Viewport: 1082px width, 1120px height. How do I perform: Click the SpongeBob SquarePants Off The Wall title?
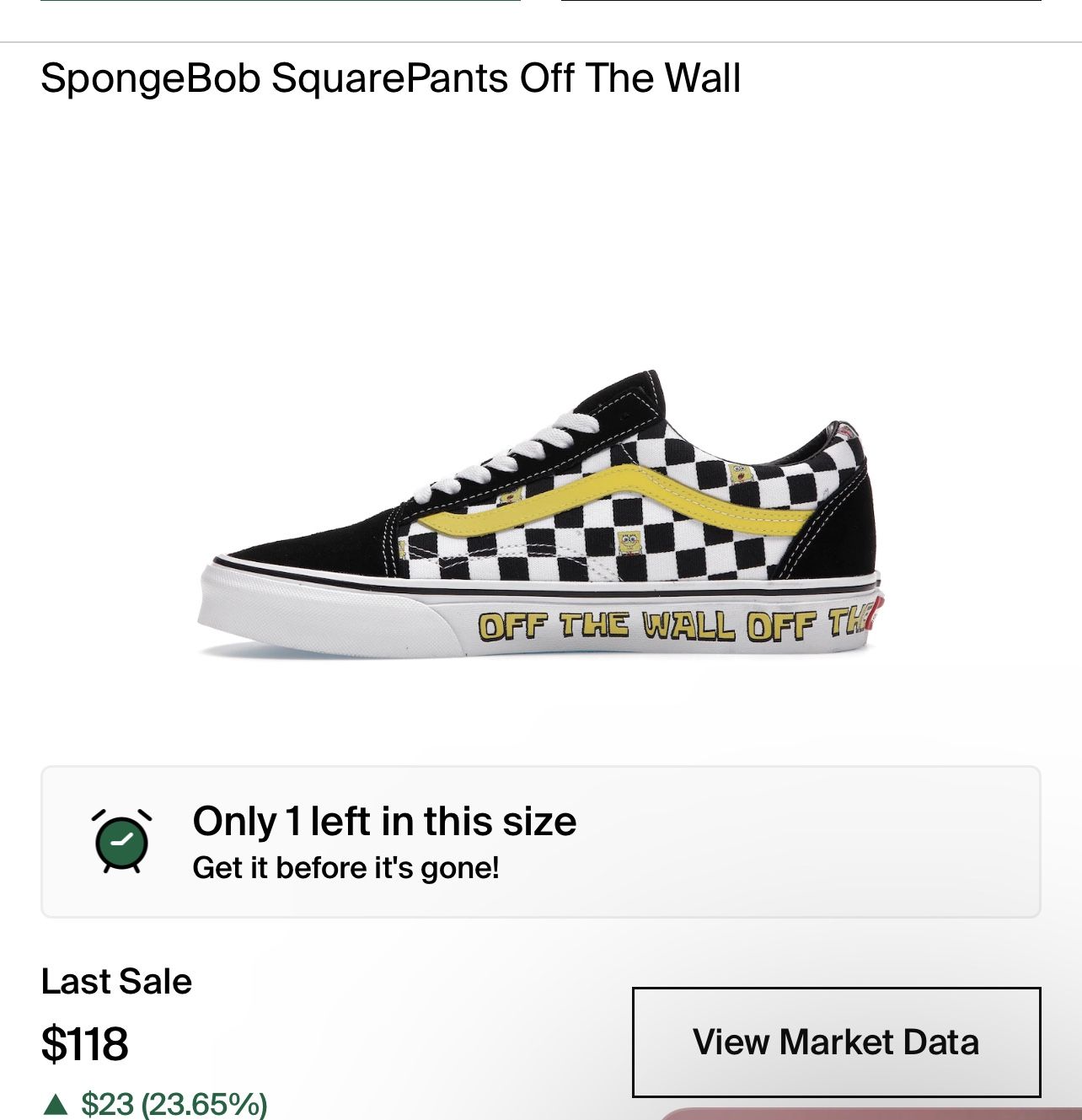coord(392,80)
